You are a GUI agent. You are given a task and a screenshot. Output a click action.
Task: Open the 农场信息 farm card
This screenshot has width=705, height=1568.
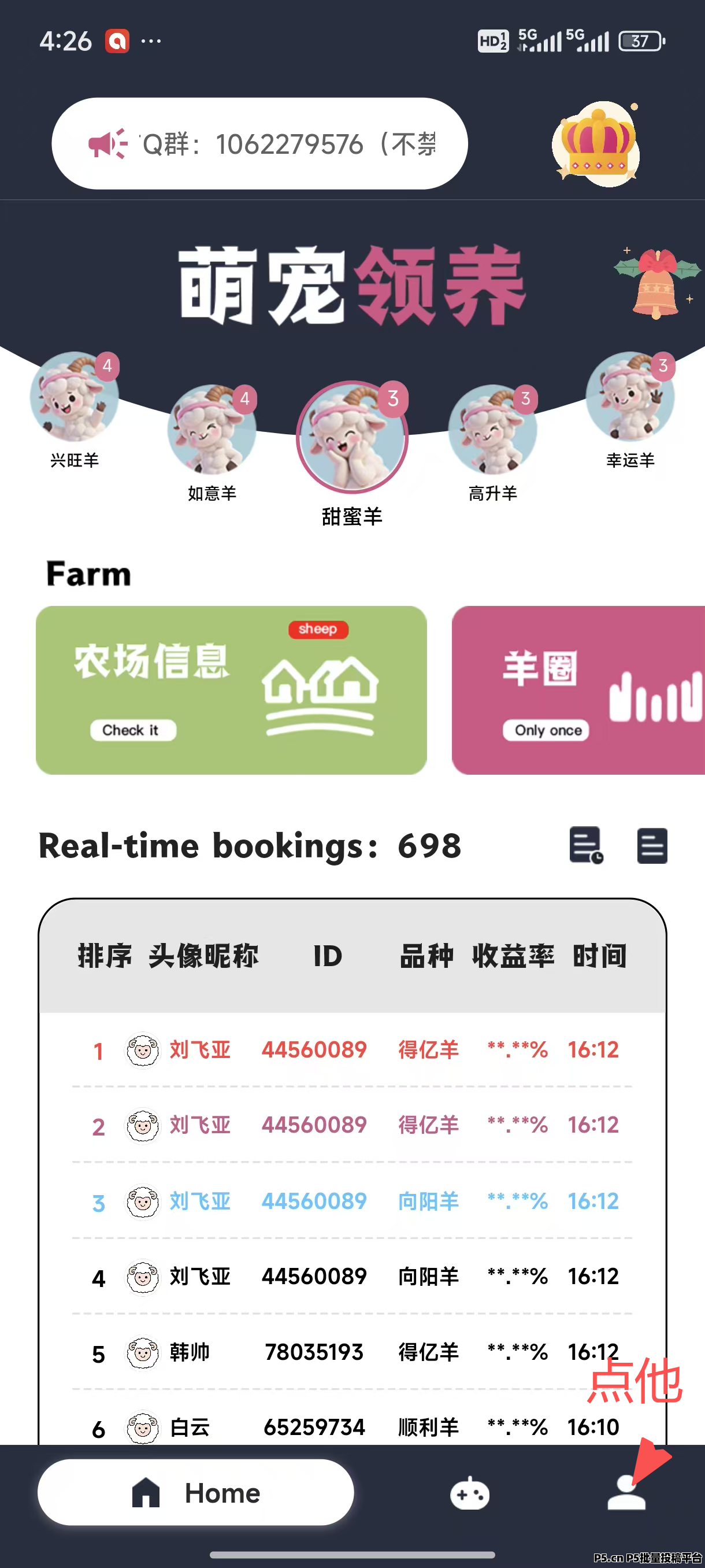tap(231, 690)
